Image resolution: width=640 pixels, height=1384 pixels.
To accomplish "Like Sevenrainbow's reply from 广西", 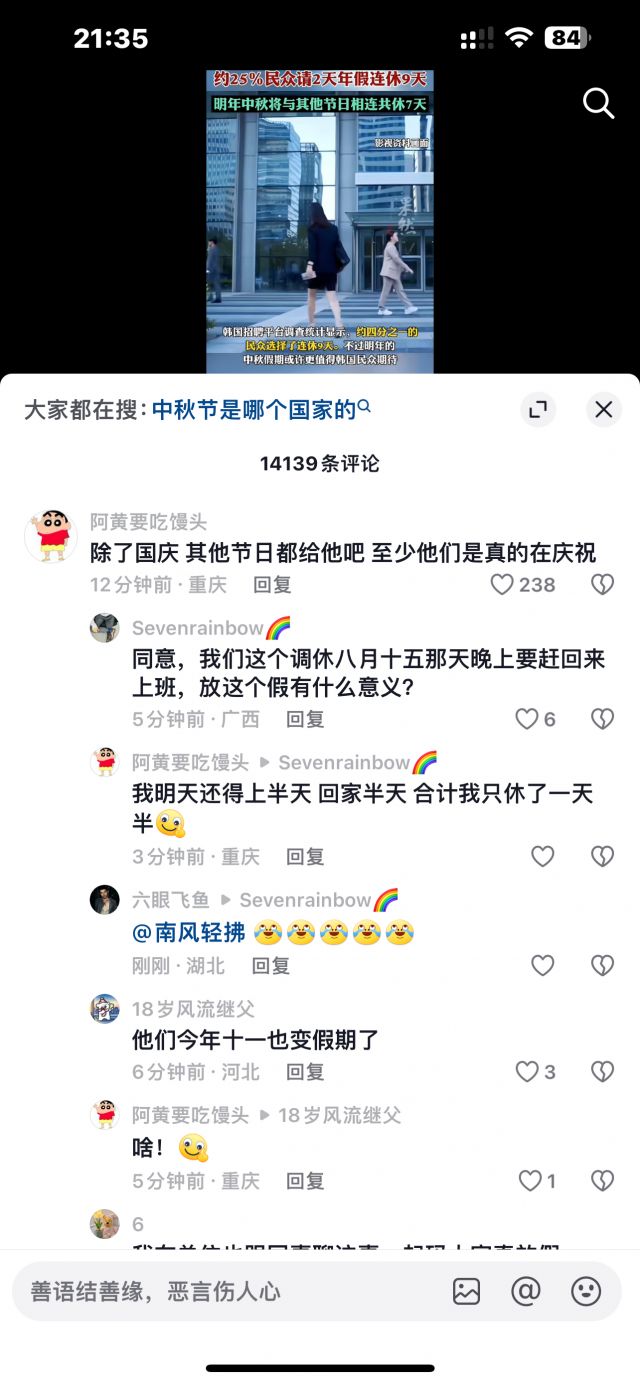I will click(527, 719).
